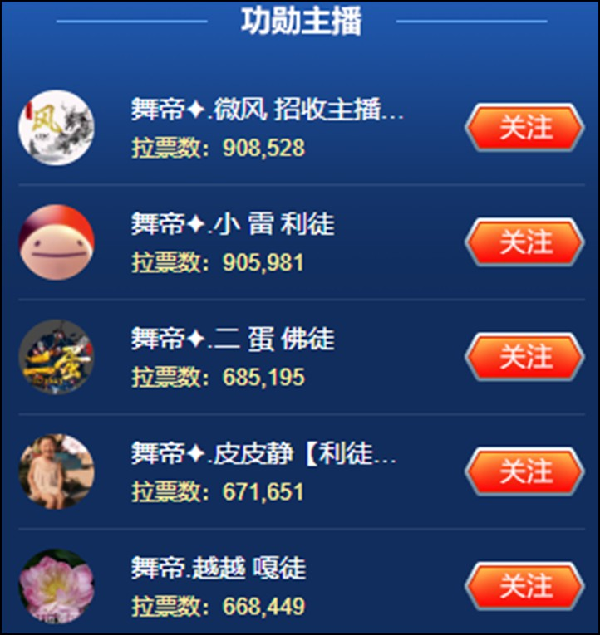This screenshot has width=600, height=635.
Task: Open the avatar of 舞帝✦.二蛋 佛徒
Action: [x=56, y=357]
